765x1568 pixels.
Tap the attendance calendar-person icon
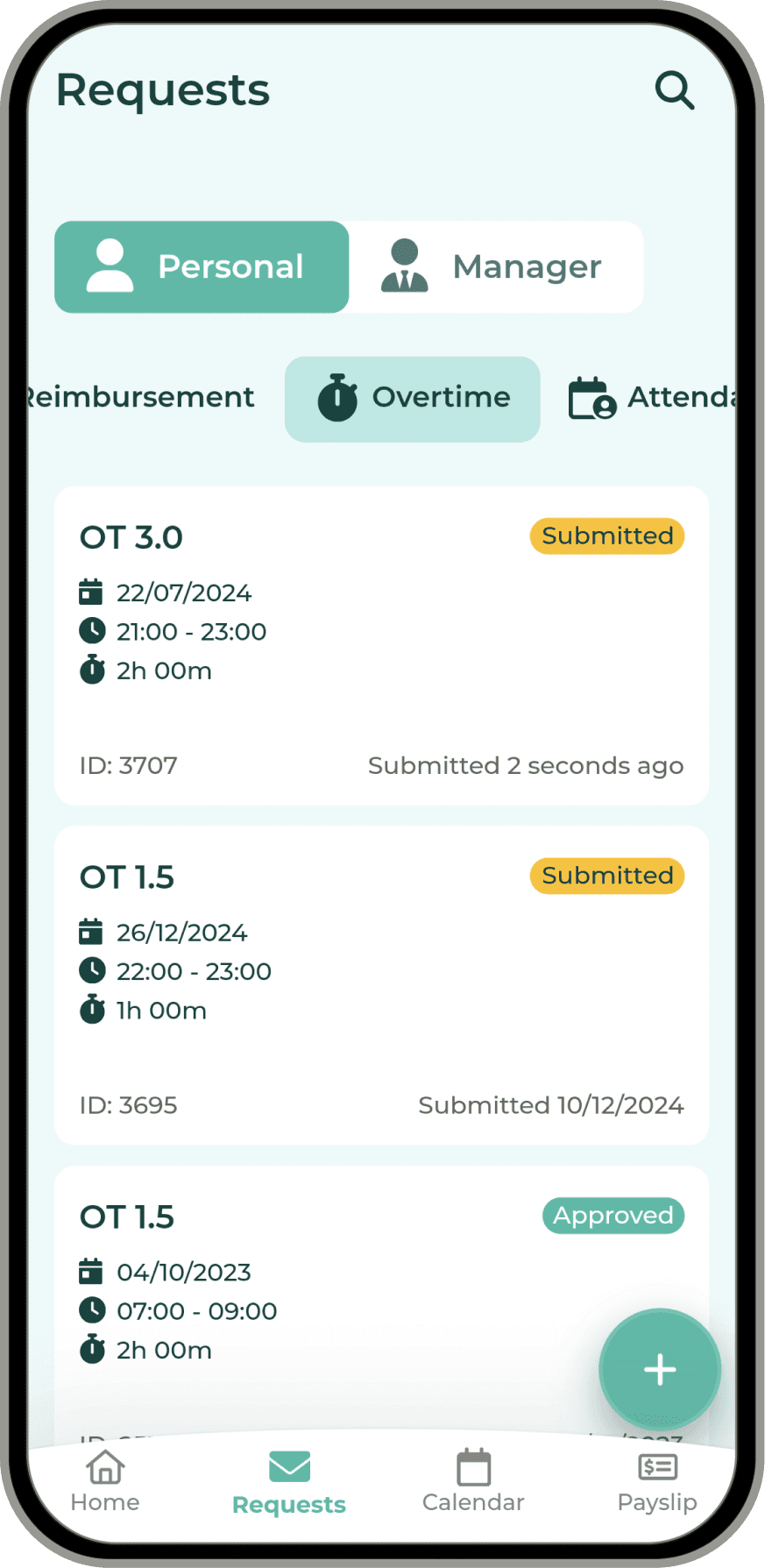tap(591, 399)
